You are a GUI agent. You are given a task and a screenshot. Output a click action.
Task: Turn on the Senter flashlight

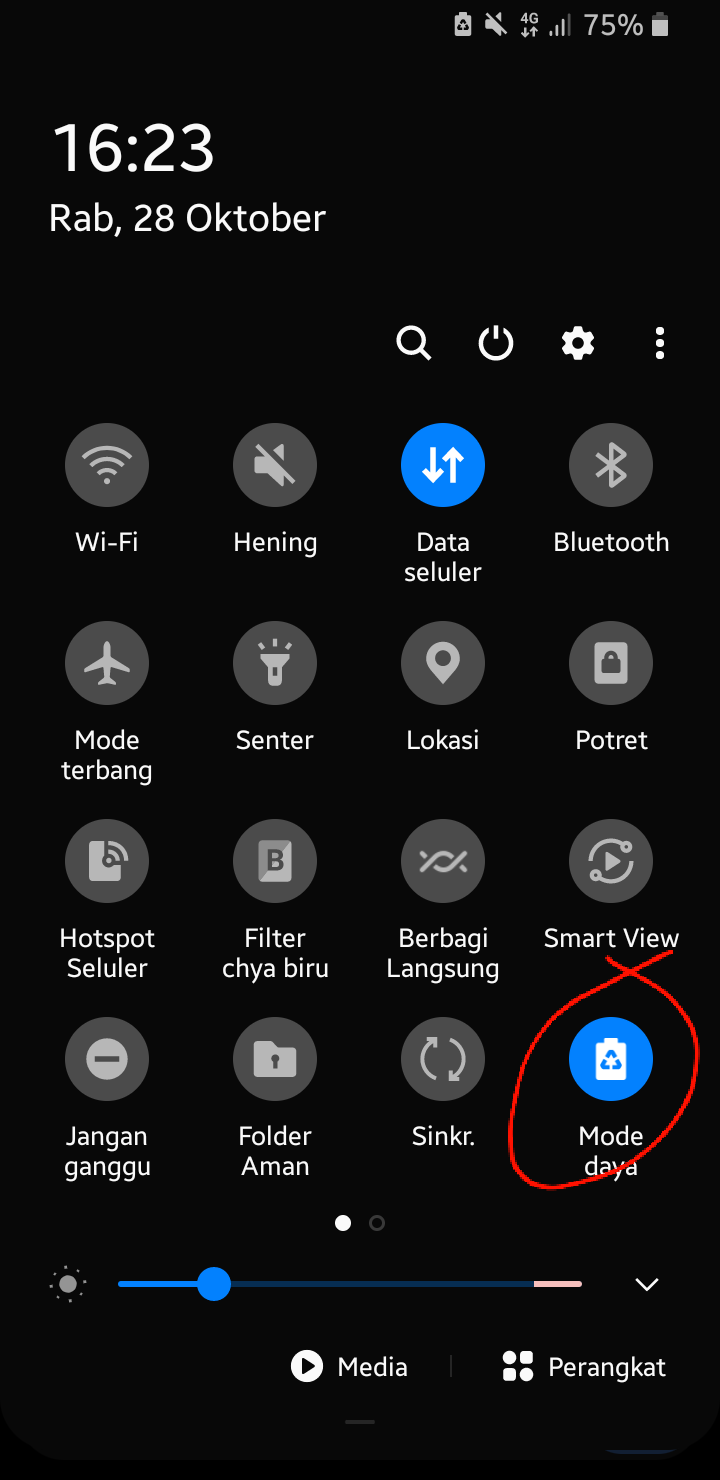point(275,663)
